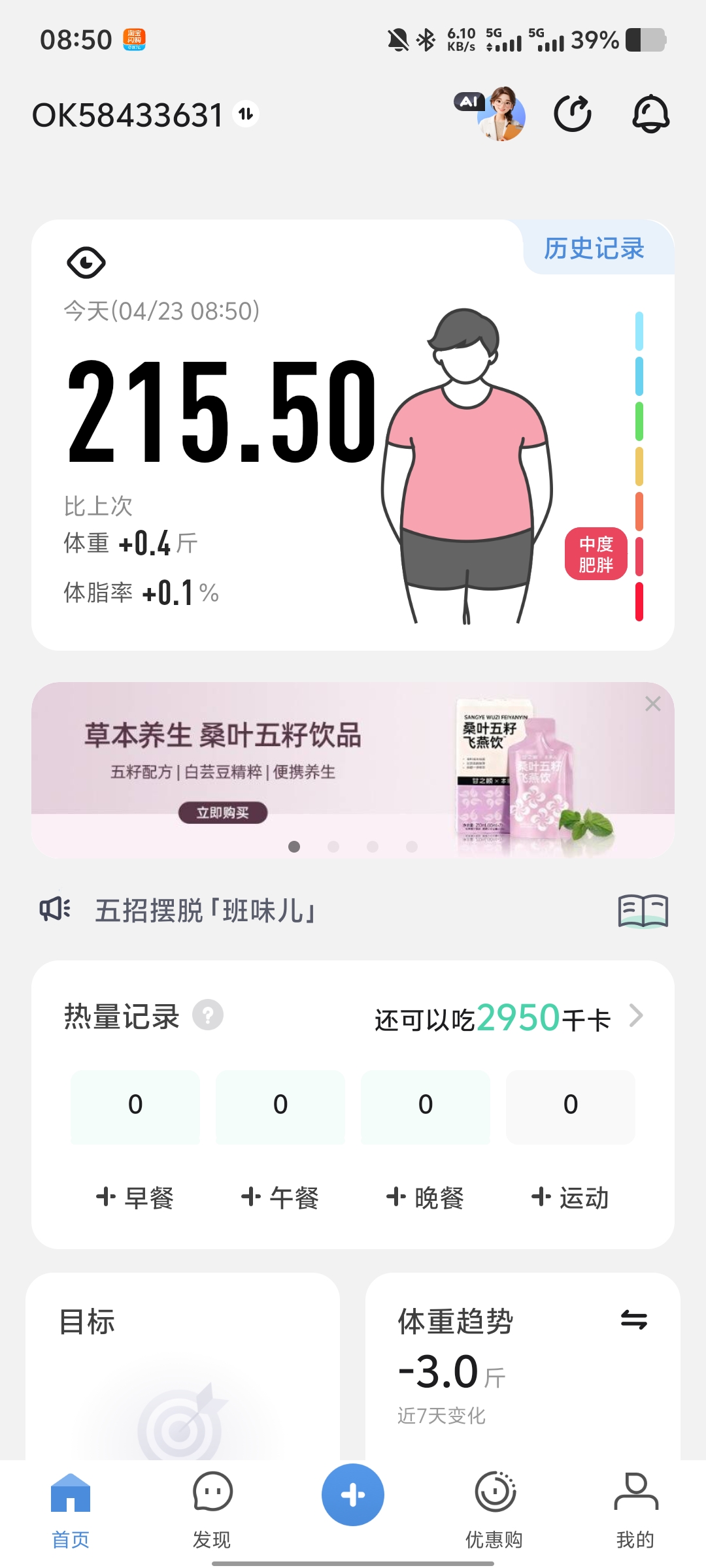Hide weight data with the eye icon
Viewport: 706px width, 1568px height.
(86, 263)
